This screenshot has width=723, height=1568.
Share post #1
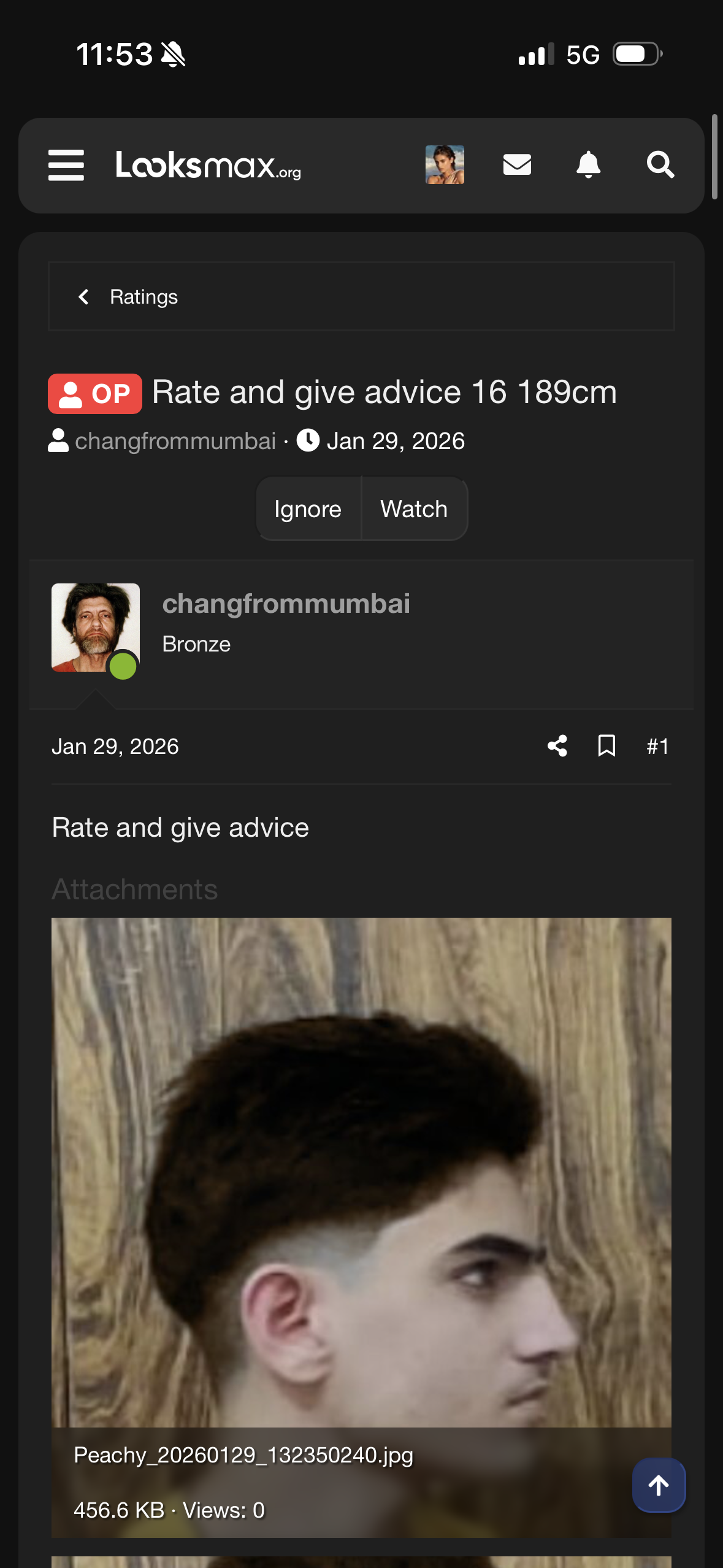(557, 747)
